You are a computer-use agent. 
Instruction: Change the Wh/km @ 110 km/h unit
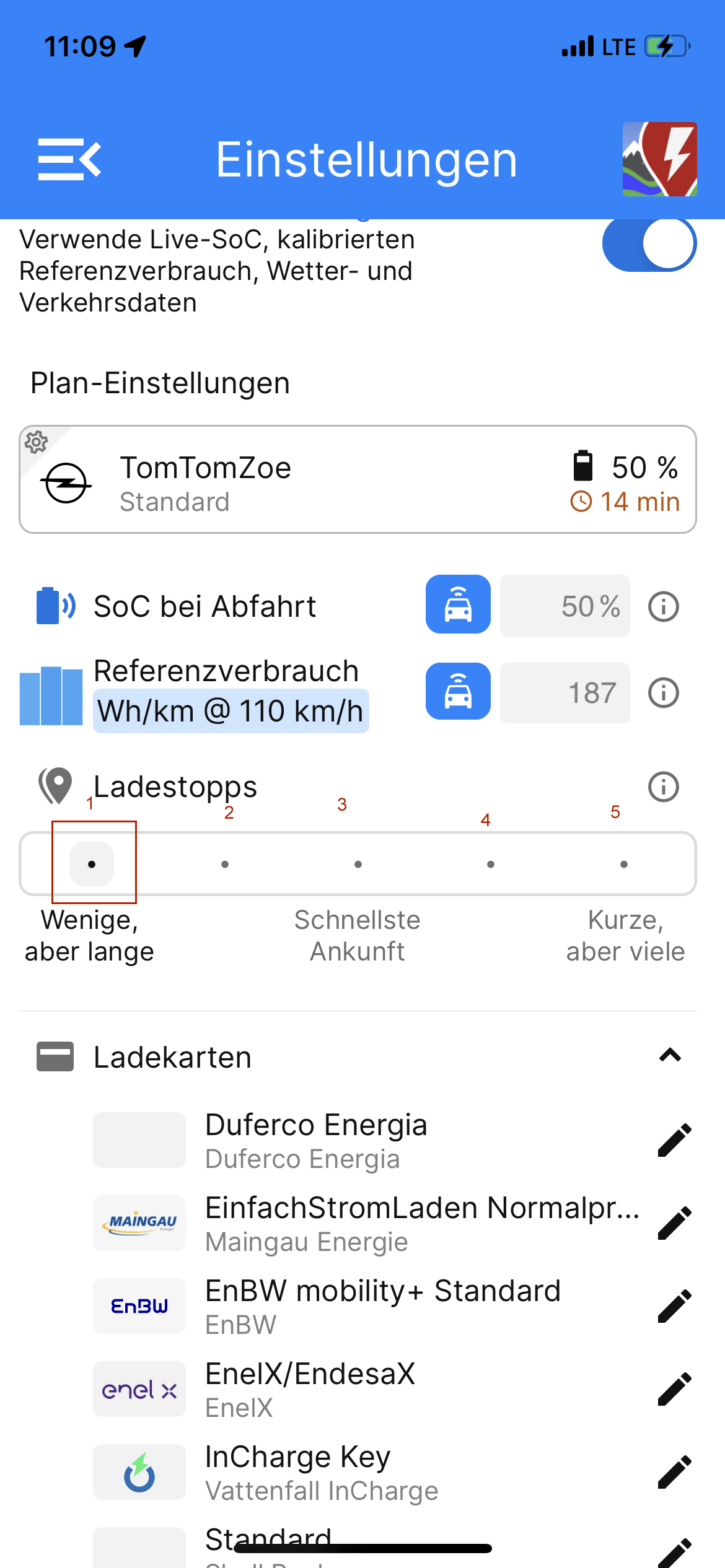(231, 711)
